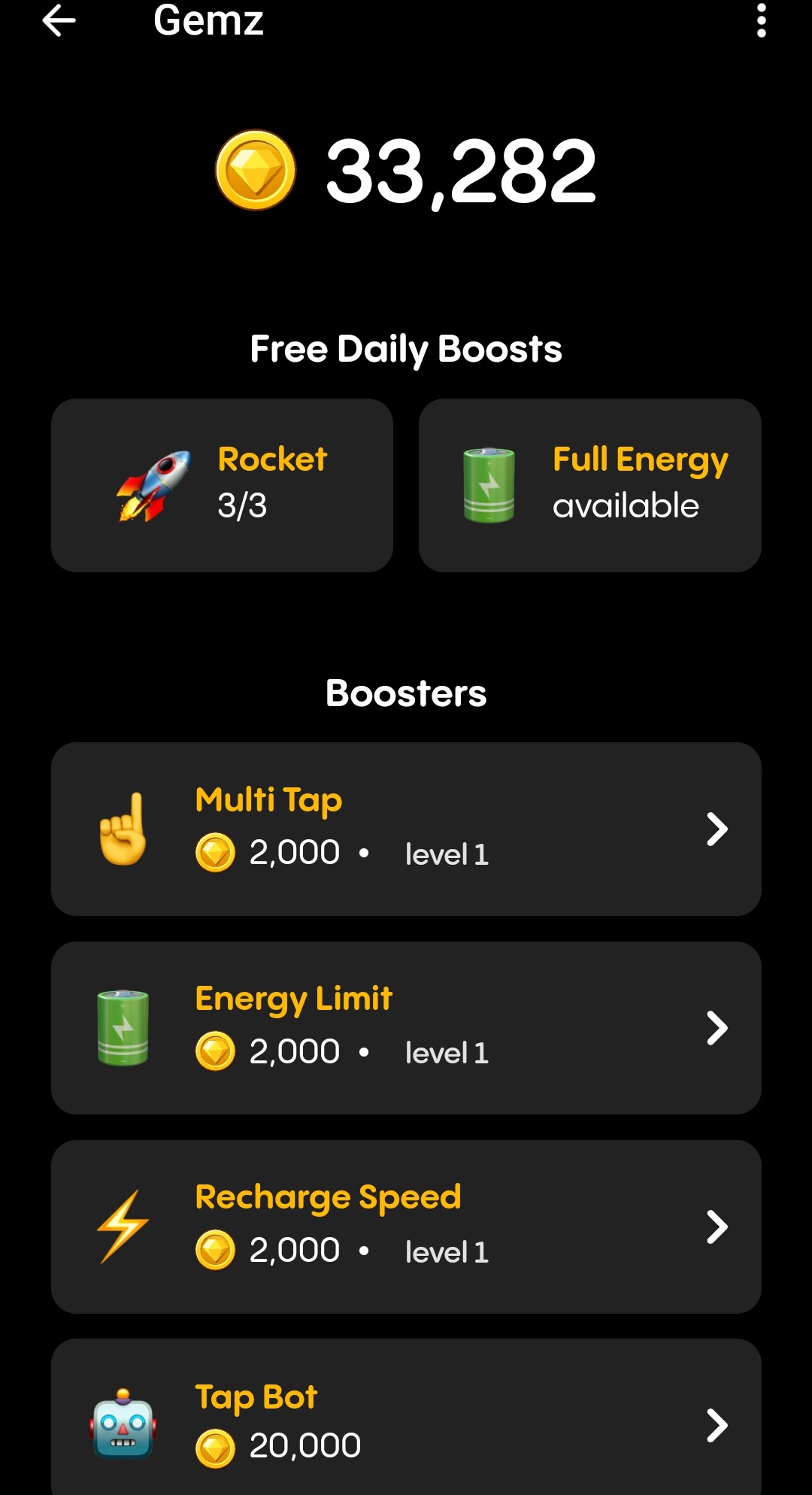Open the Multi Tap booster
812x1495 pixels.
406,829
